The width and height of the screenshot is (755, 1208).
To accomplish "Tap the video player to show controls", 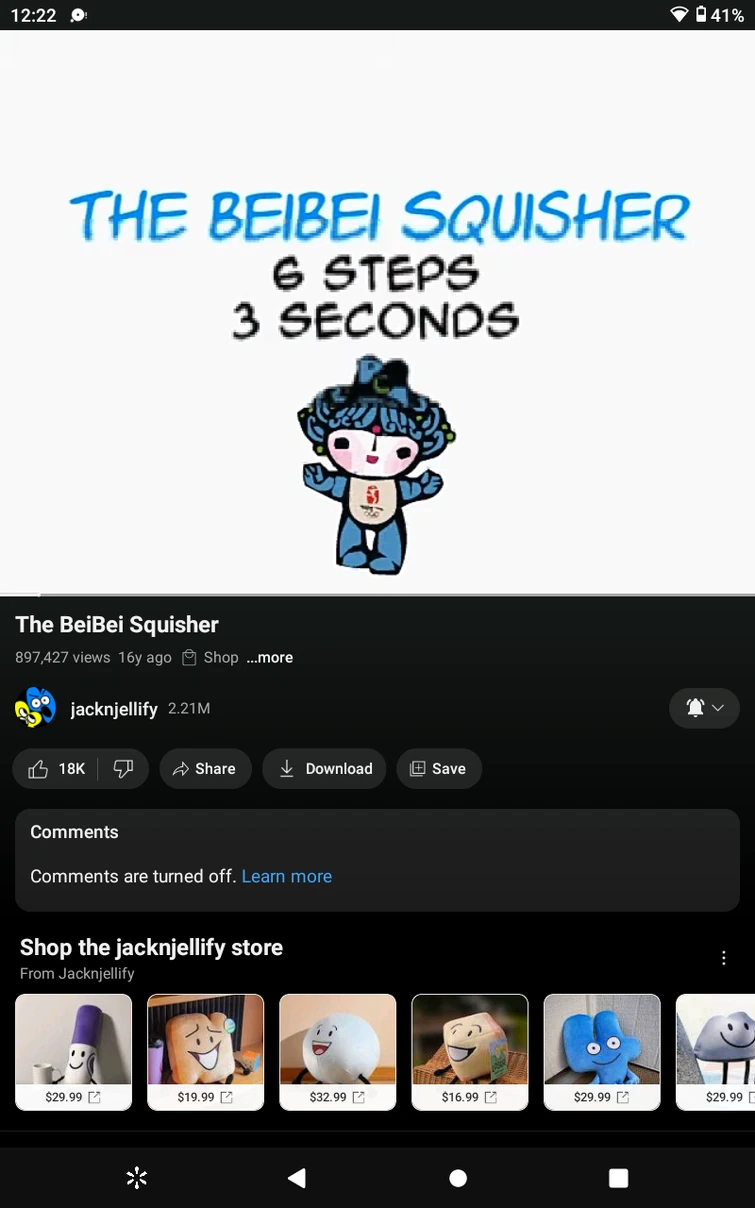I will [377, 312].
